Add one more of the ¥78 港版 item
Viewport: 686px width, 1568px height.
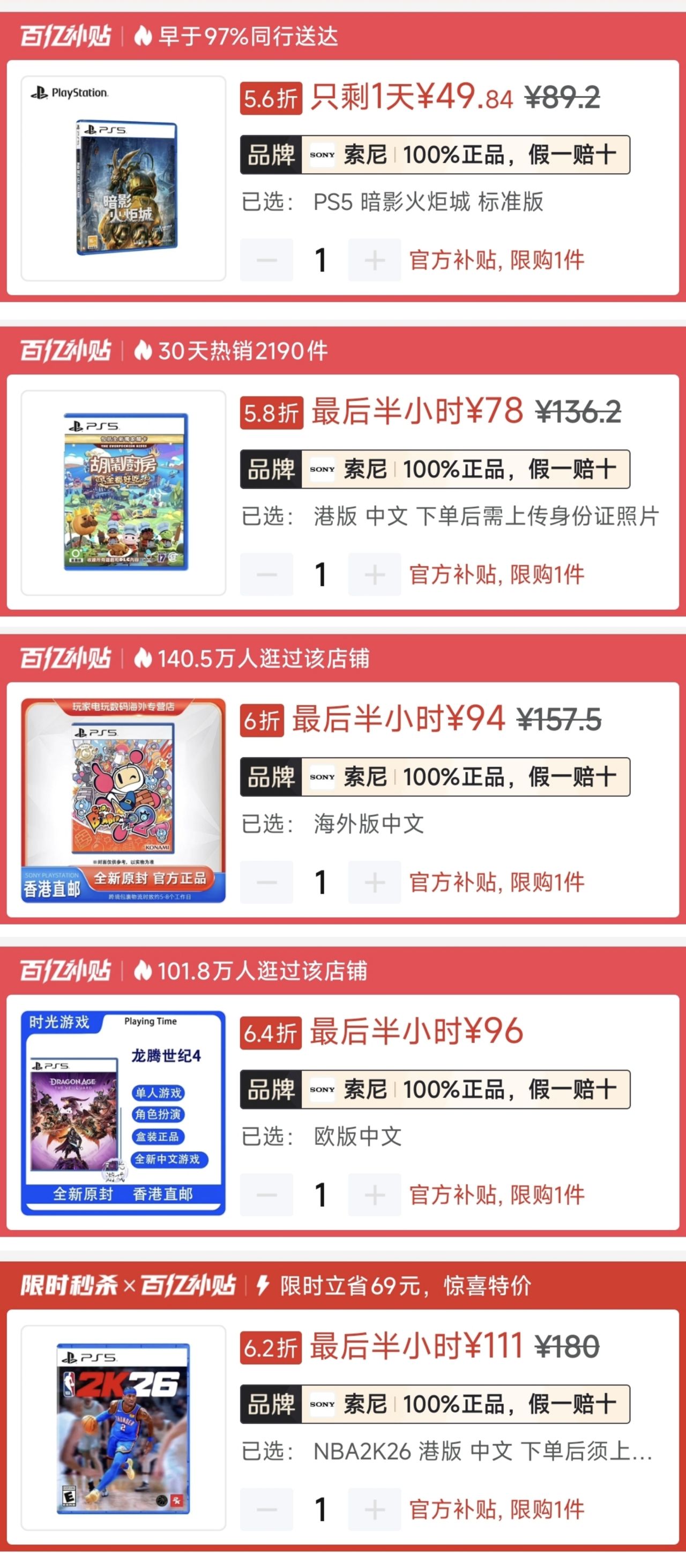(374, 574)
